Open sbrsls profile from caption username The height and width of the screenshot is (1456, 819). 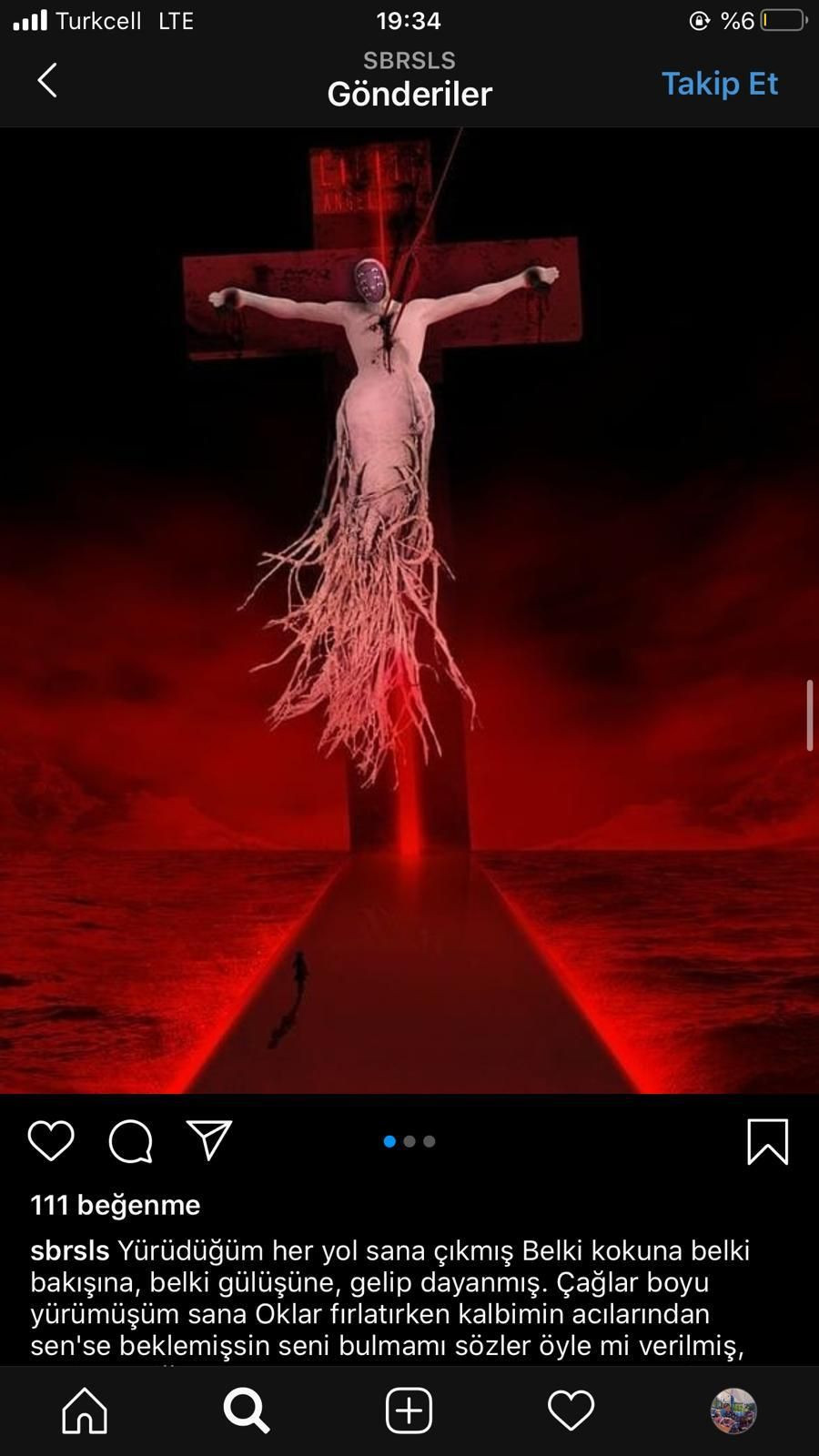[70, 1250]
